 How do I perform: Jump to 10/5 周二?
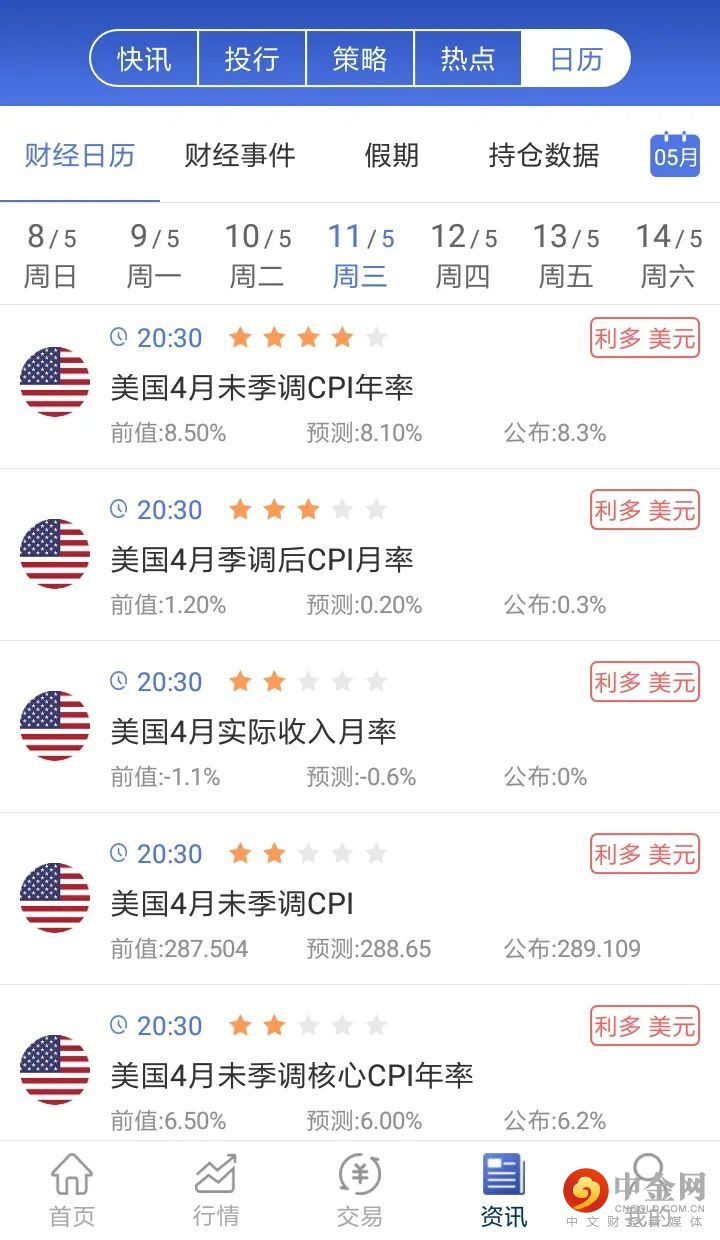257,255
